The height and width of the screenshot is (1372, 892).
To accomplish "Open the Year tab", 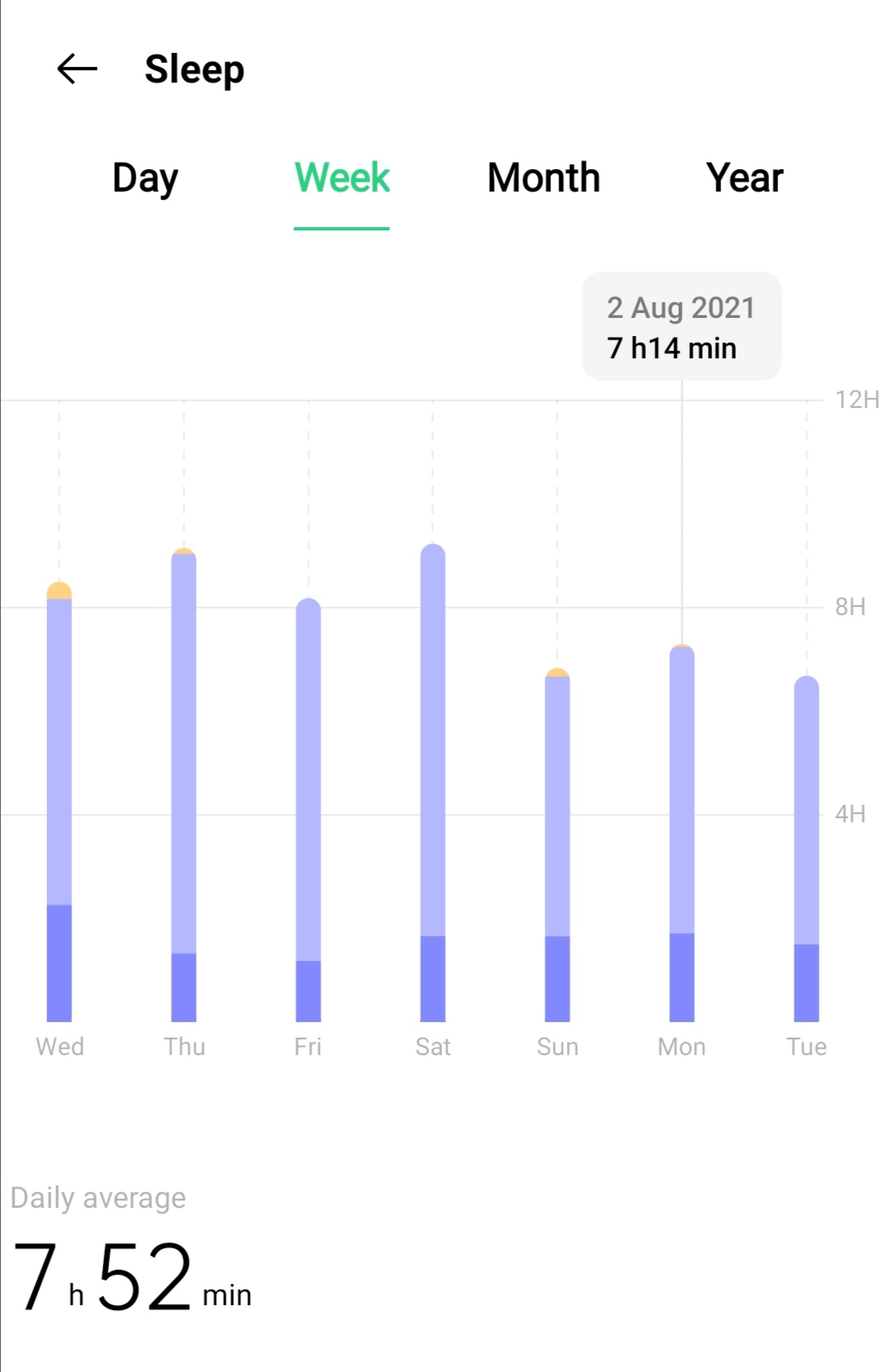I will pos(744,178).
